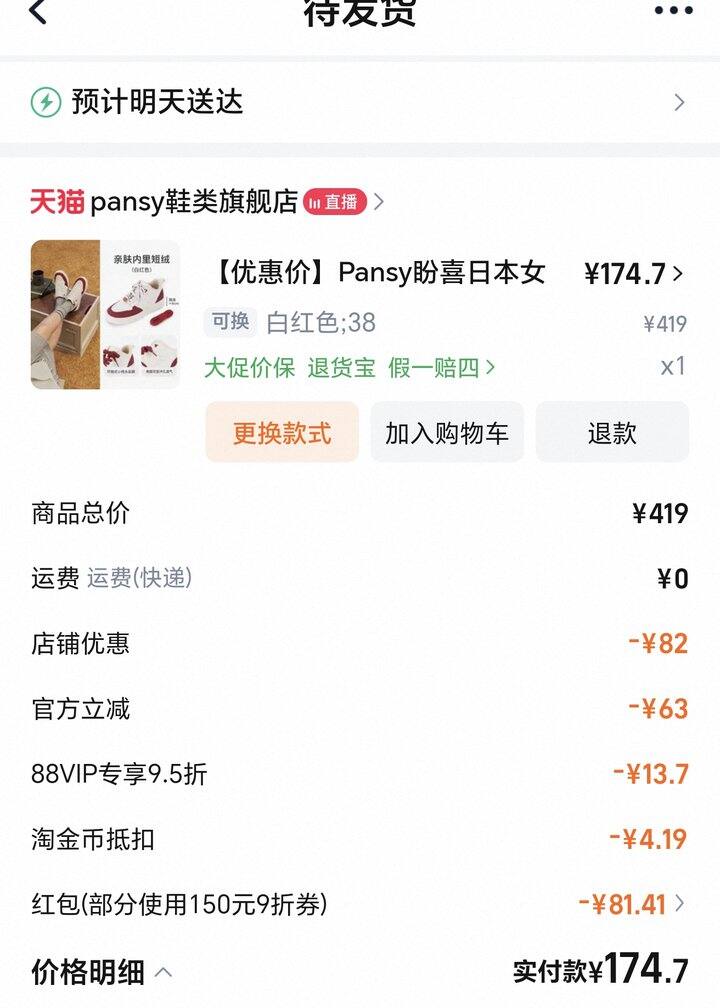Image resolution: width=720 pixels, height=1008 pixels.
Task: Tap the 更换款式 button
Action: 282,433
